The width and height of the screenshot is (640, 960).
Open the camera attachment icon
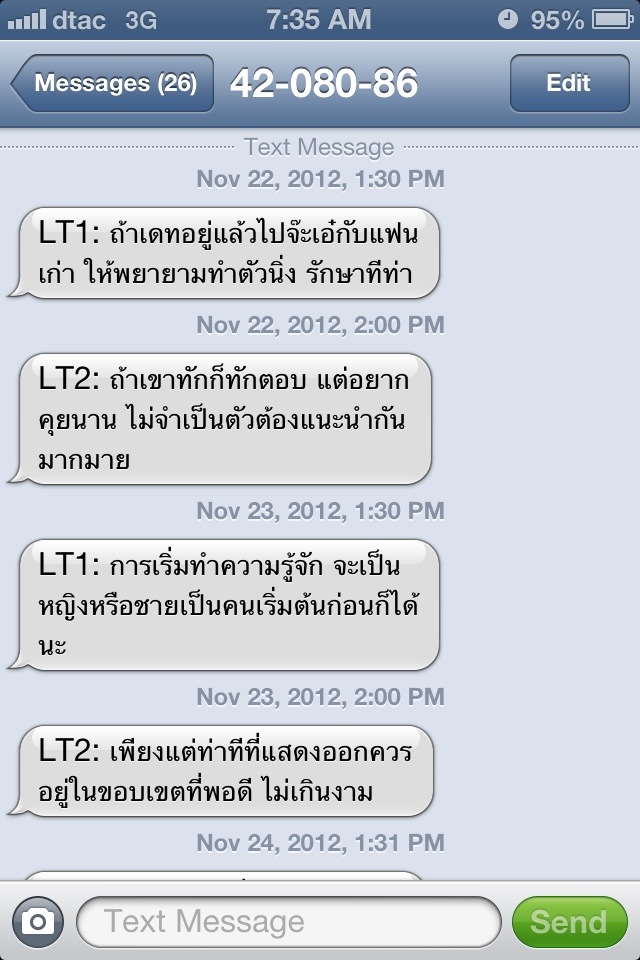[37, 921]
